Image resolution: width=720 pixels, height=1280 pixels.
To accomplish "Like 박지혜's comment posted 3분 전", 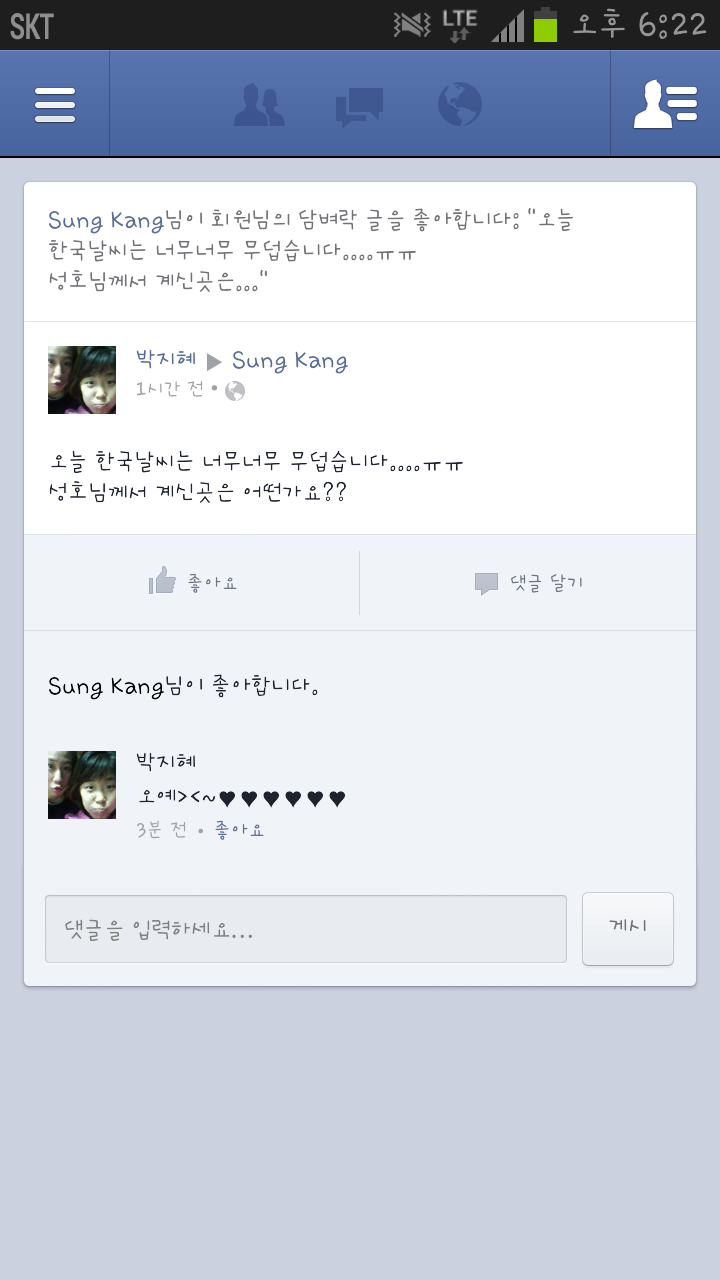I will [239, 830].
